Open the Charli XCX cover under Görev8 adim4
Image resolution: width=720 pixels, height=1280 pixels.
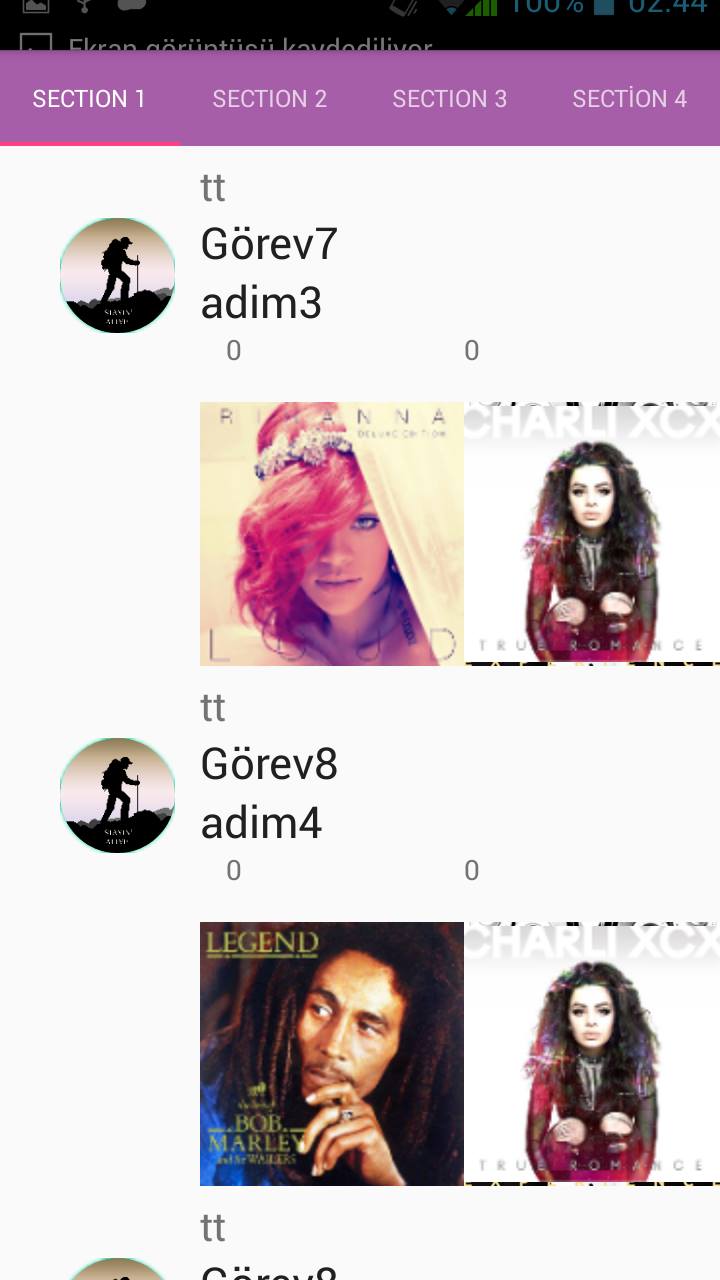tap(592, 1054)
